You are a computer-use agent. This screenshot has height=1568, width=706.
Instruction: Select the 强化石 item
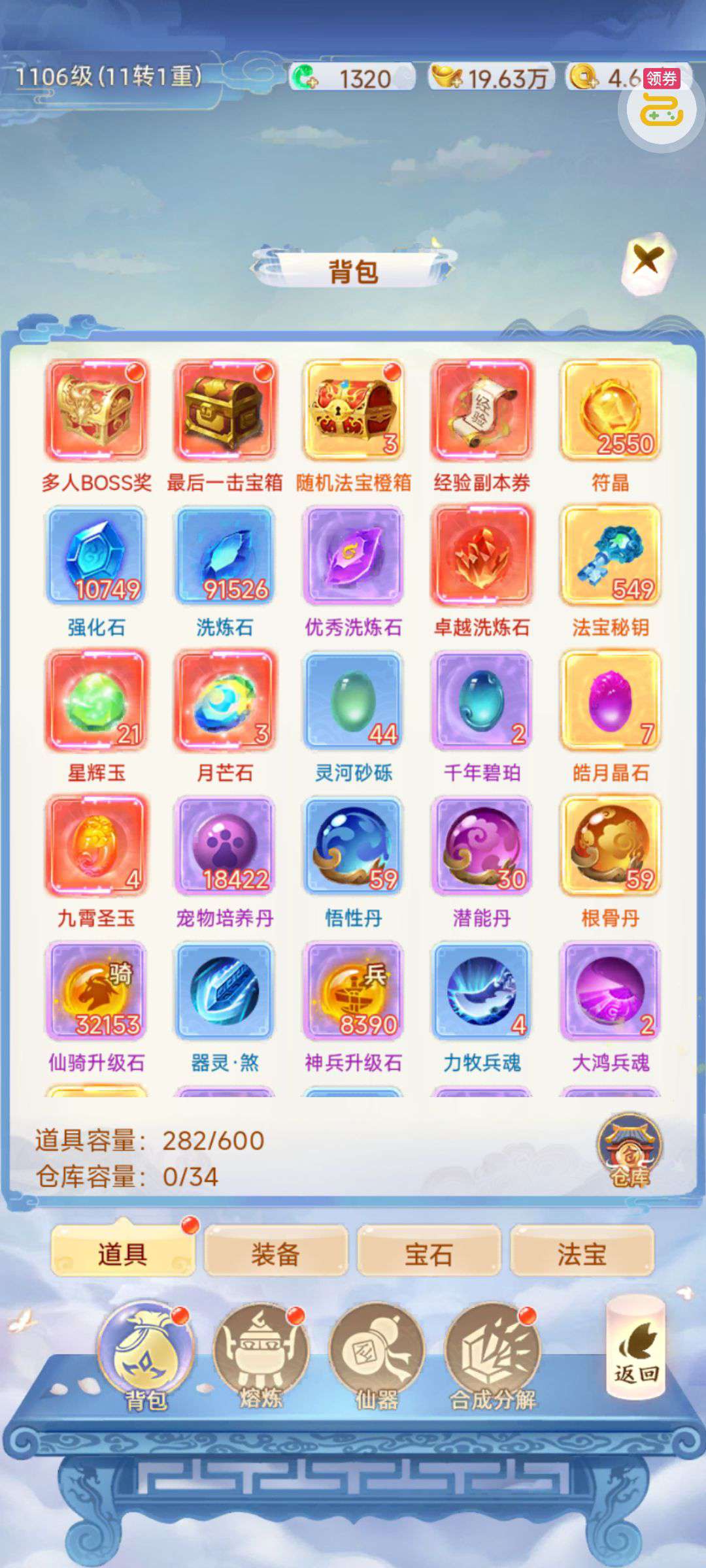96,555
